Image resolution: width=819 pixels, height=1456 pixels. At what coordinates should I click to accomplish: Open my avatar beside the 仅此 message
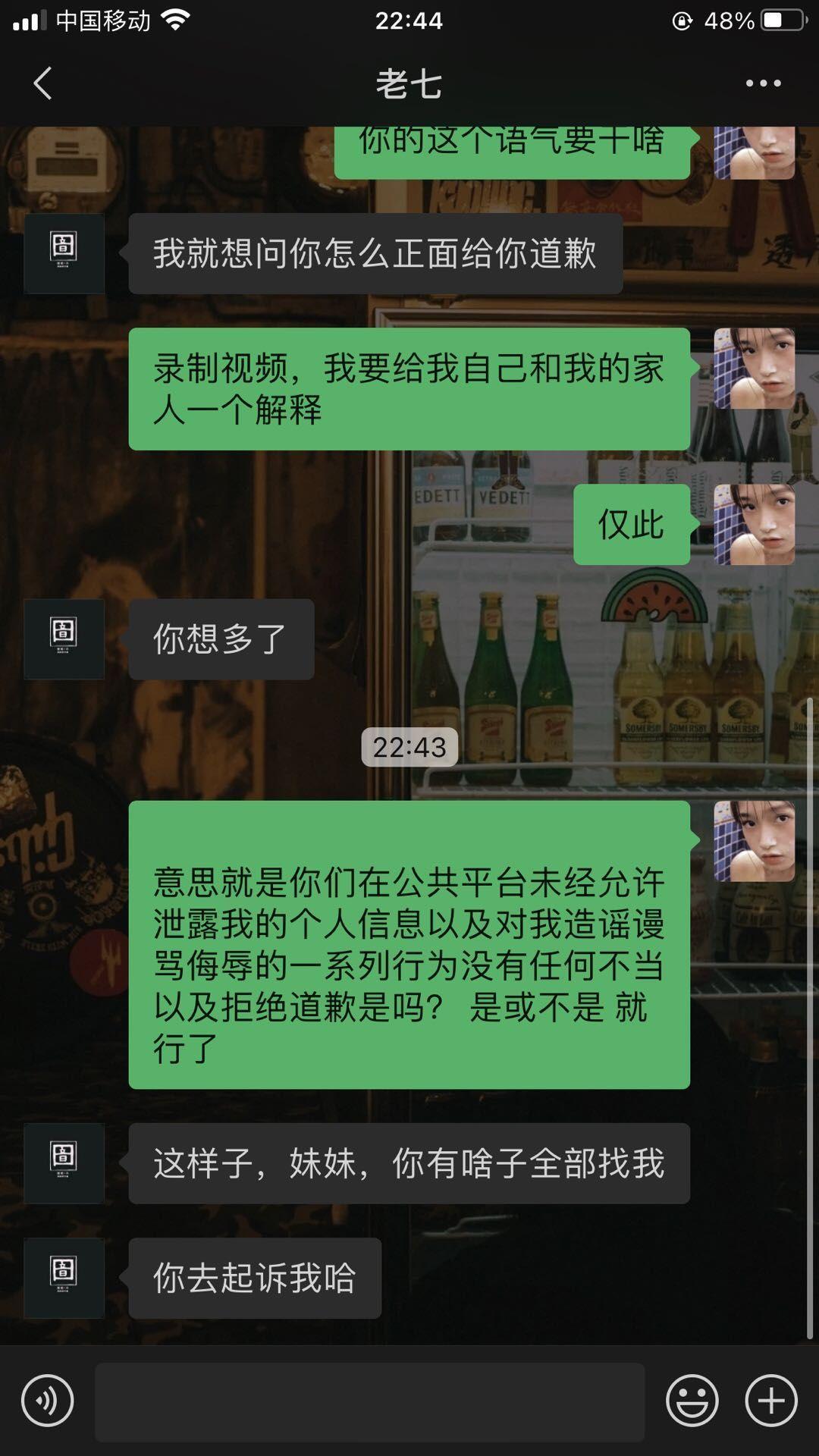pos(754,524)
